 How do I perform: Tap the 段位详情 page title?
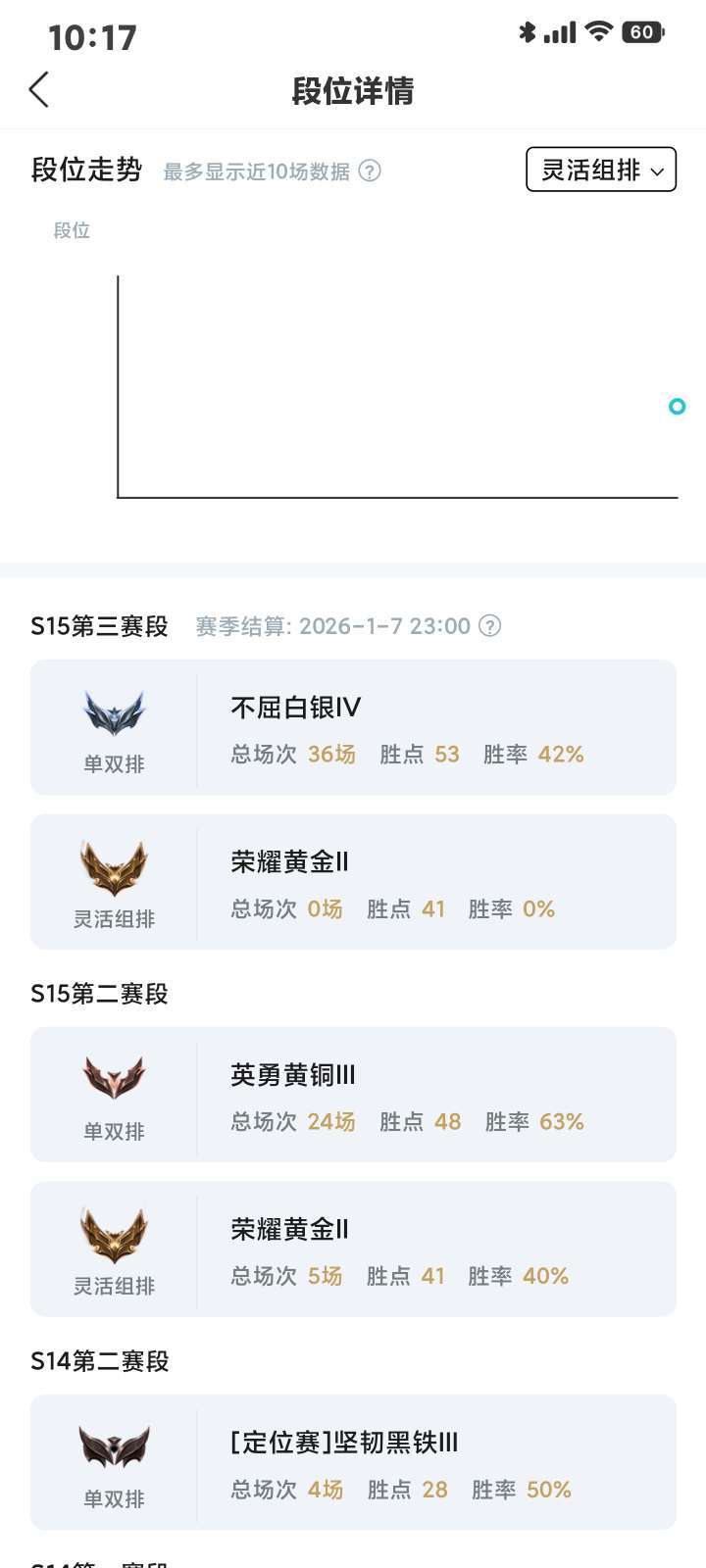click(352, 92)
